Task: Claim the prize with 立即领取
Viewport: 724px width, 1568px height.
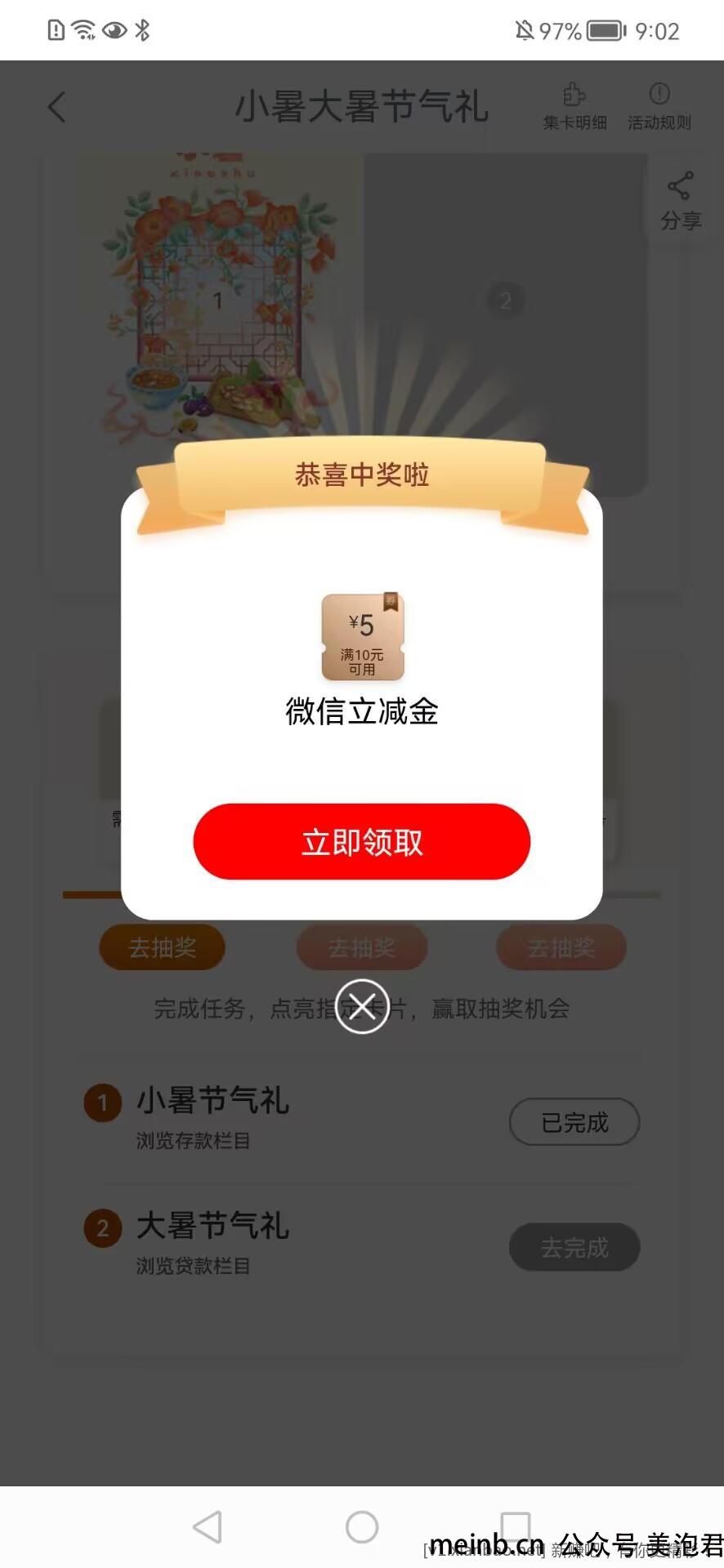Action: pos(361,841)
